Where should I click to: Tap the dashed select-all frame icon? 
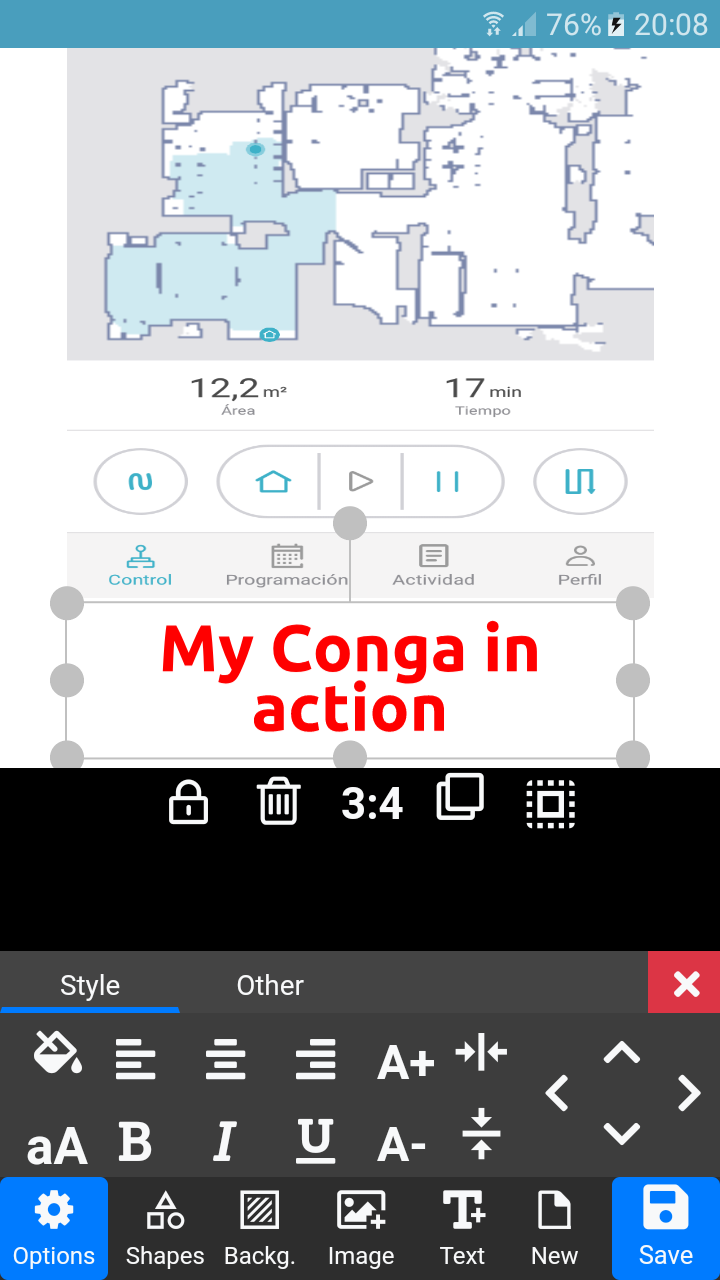tap(551, 803)
